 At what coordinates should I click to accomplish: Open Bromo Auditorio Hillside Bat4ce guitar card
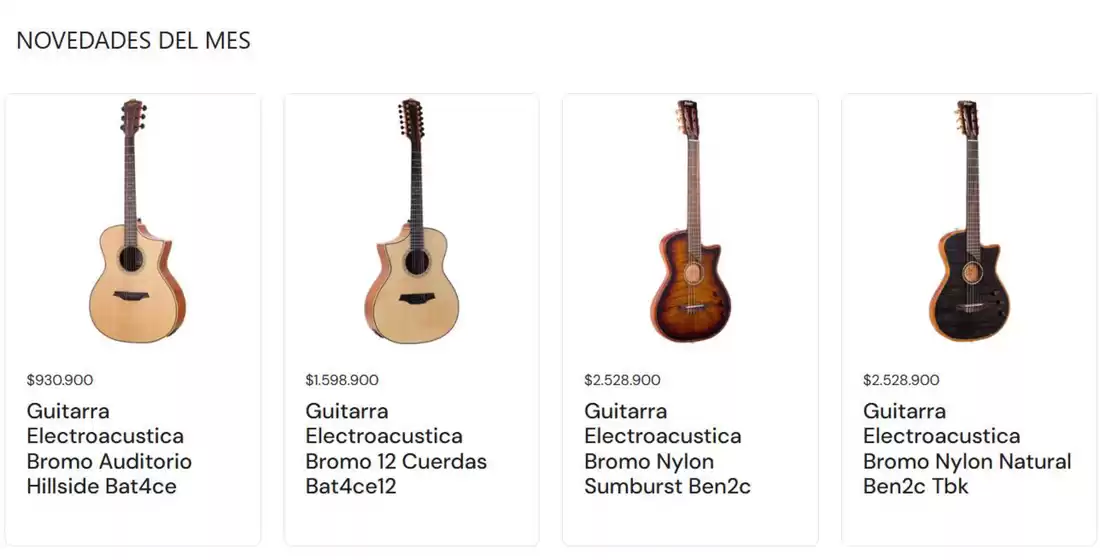coord(132,318)
